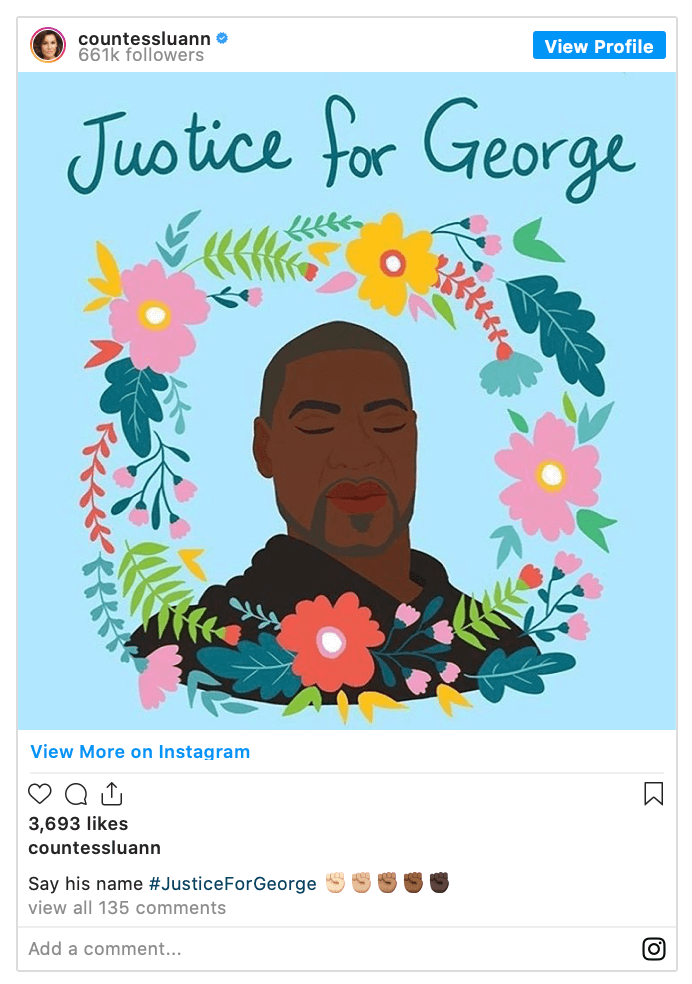View all 135 comments
This screenshot has width=692, height=984.
[127, 908]
